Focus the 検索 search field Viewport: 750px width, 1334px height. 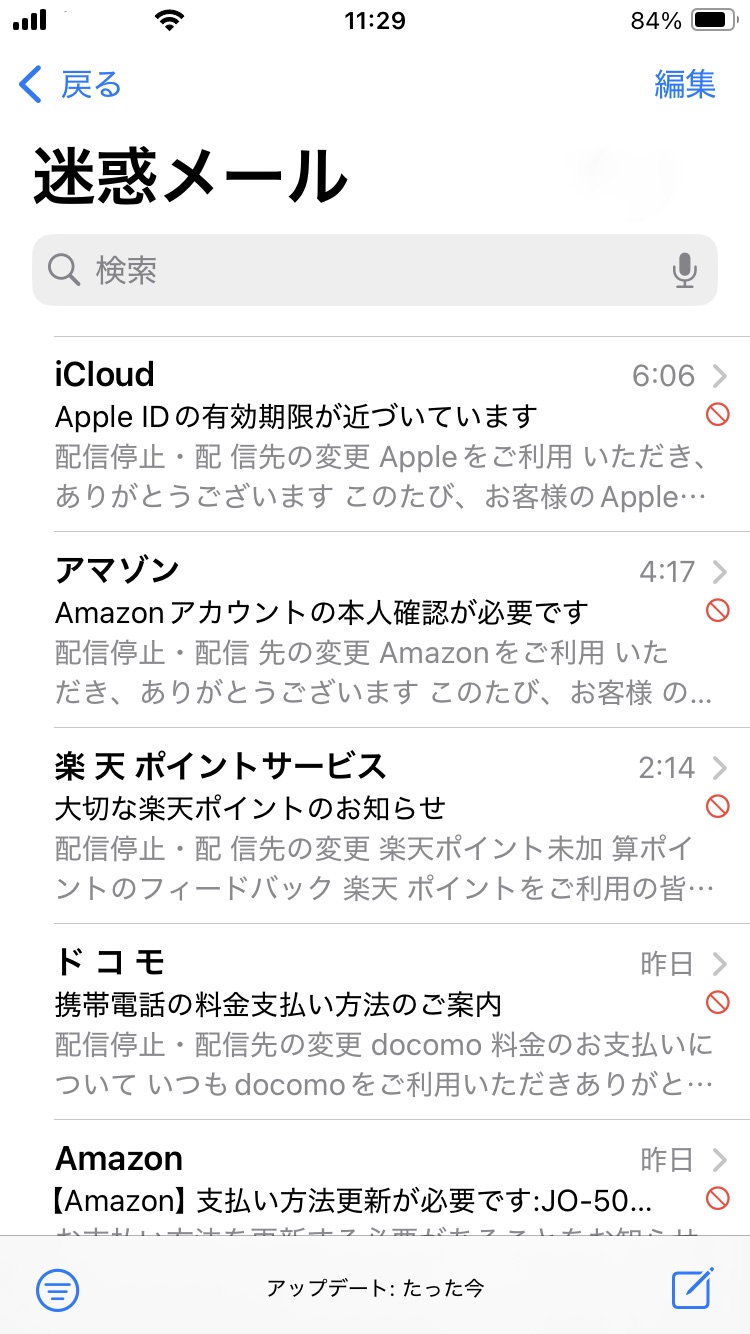coord(375,270)
